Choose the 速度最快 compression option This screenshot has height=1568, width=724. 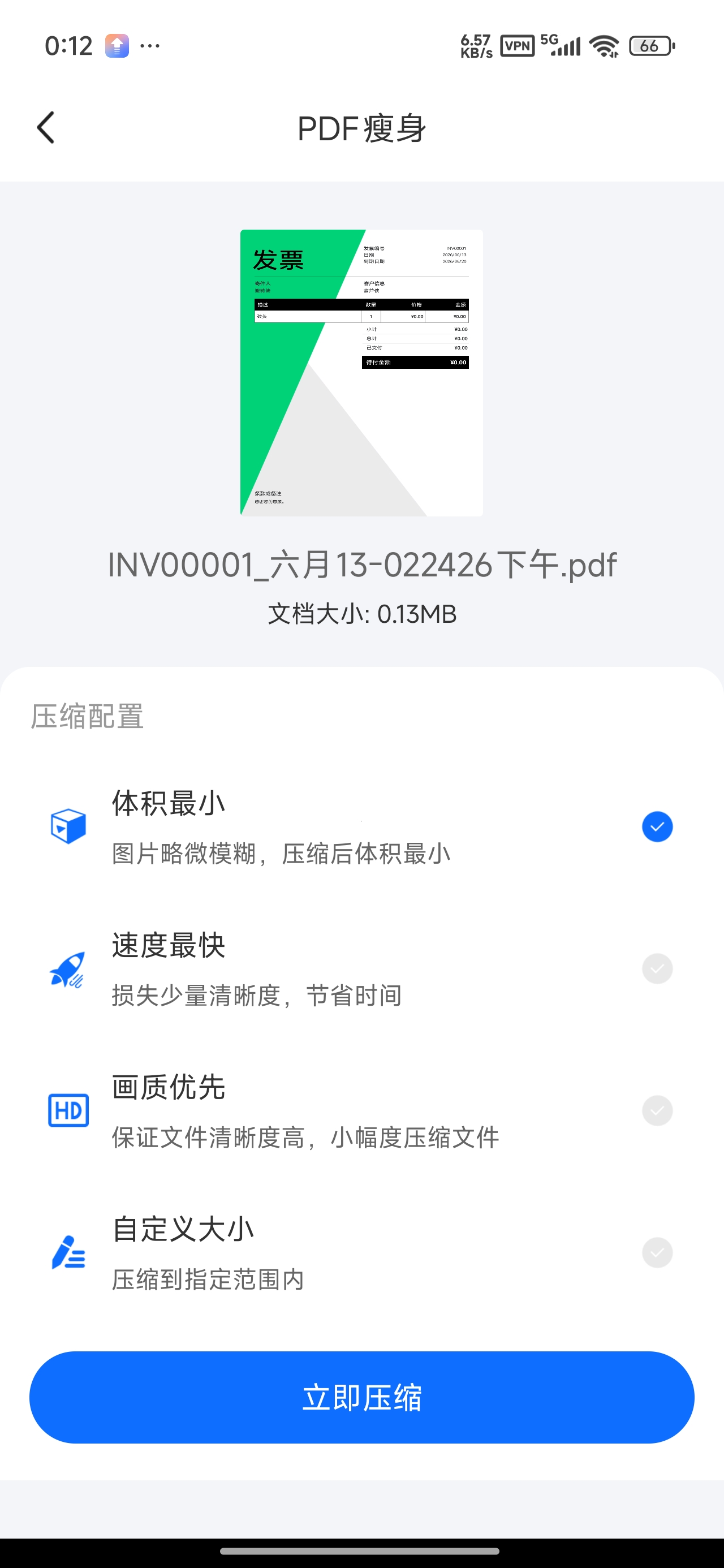point(361,968)
